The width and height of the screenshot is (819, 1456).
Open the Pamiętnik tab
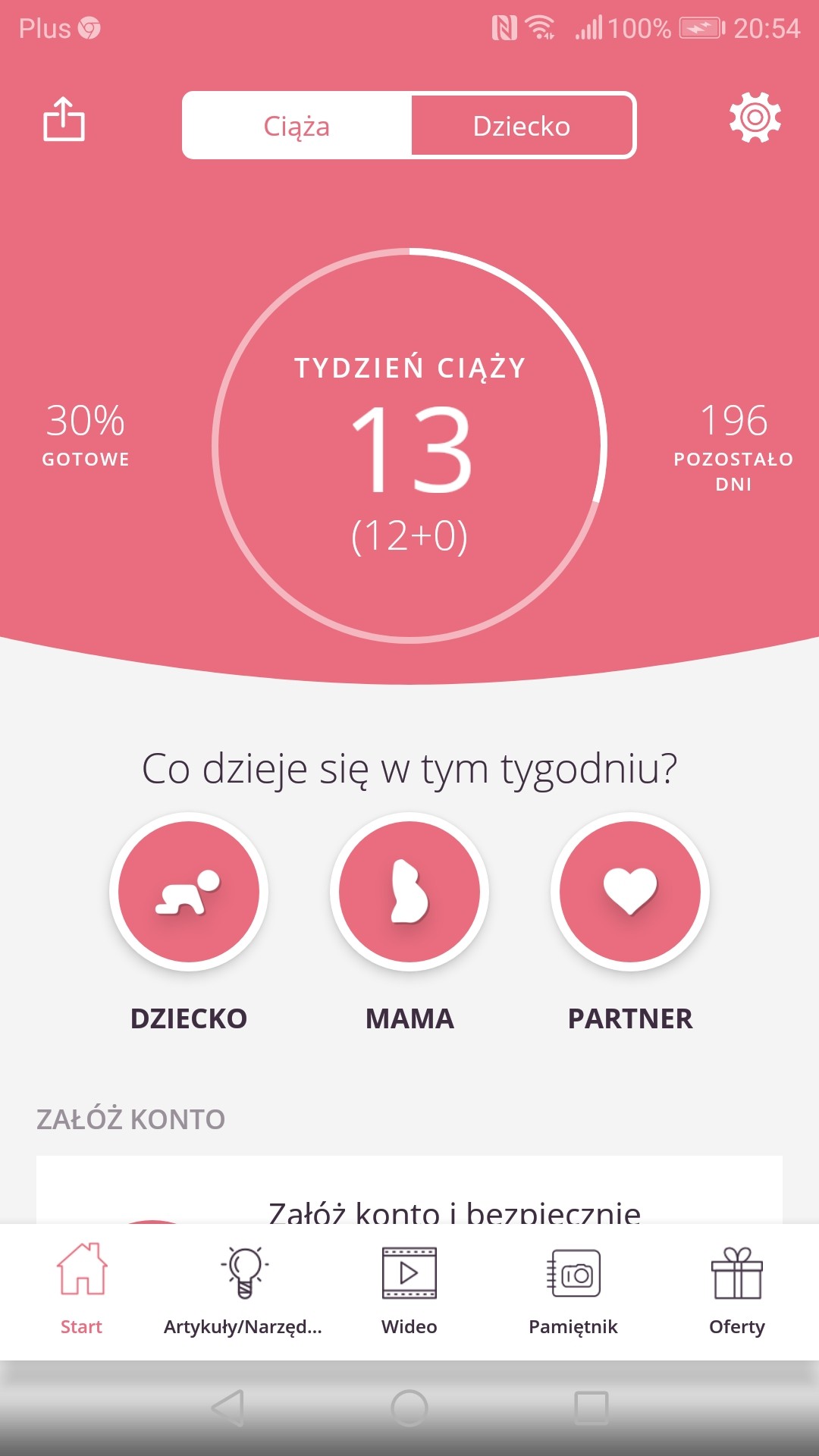[573, 1289]
